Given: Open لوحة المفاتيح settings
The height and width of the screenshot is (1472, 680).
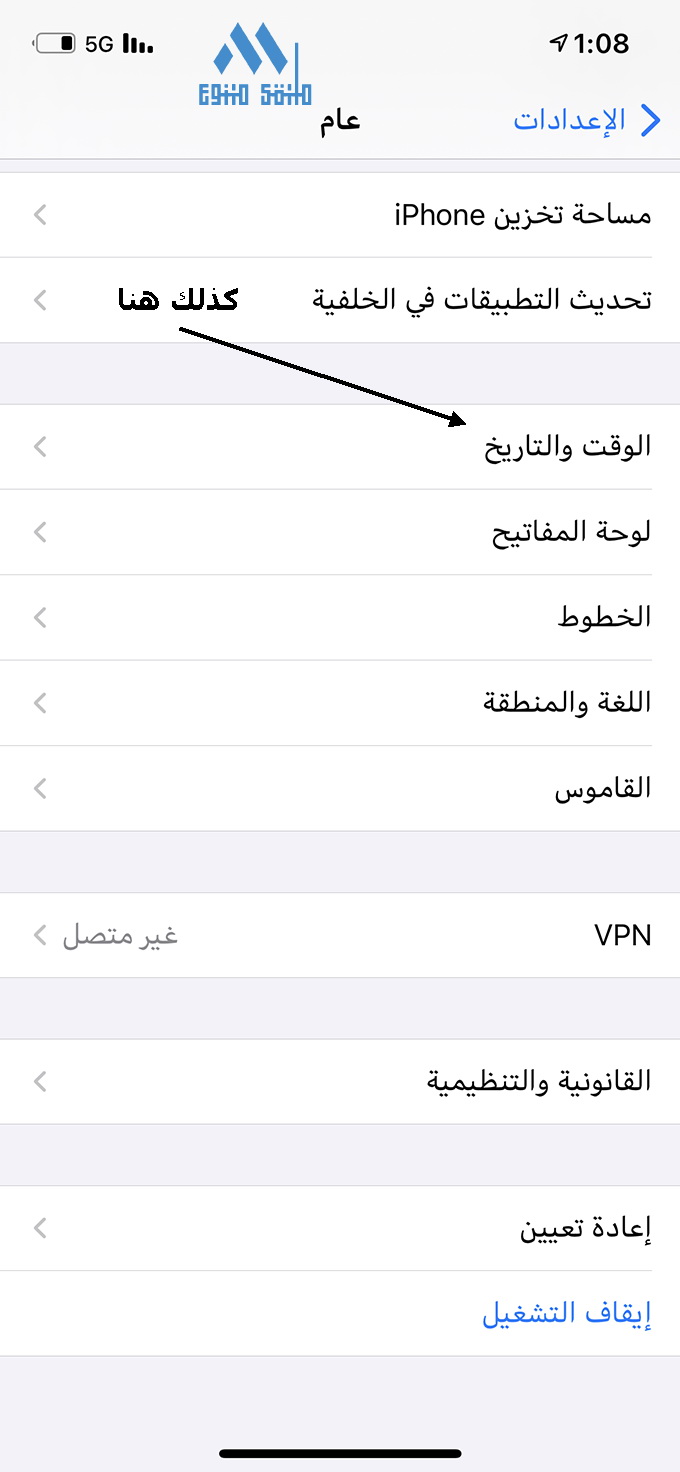Looking at the screenshot, I should pyautogui.click(x=340, y=532).
